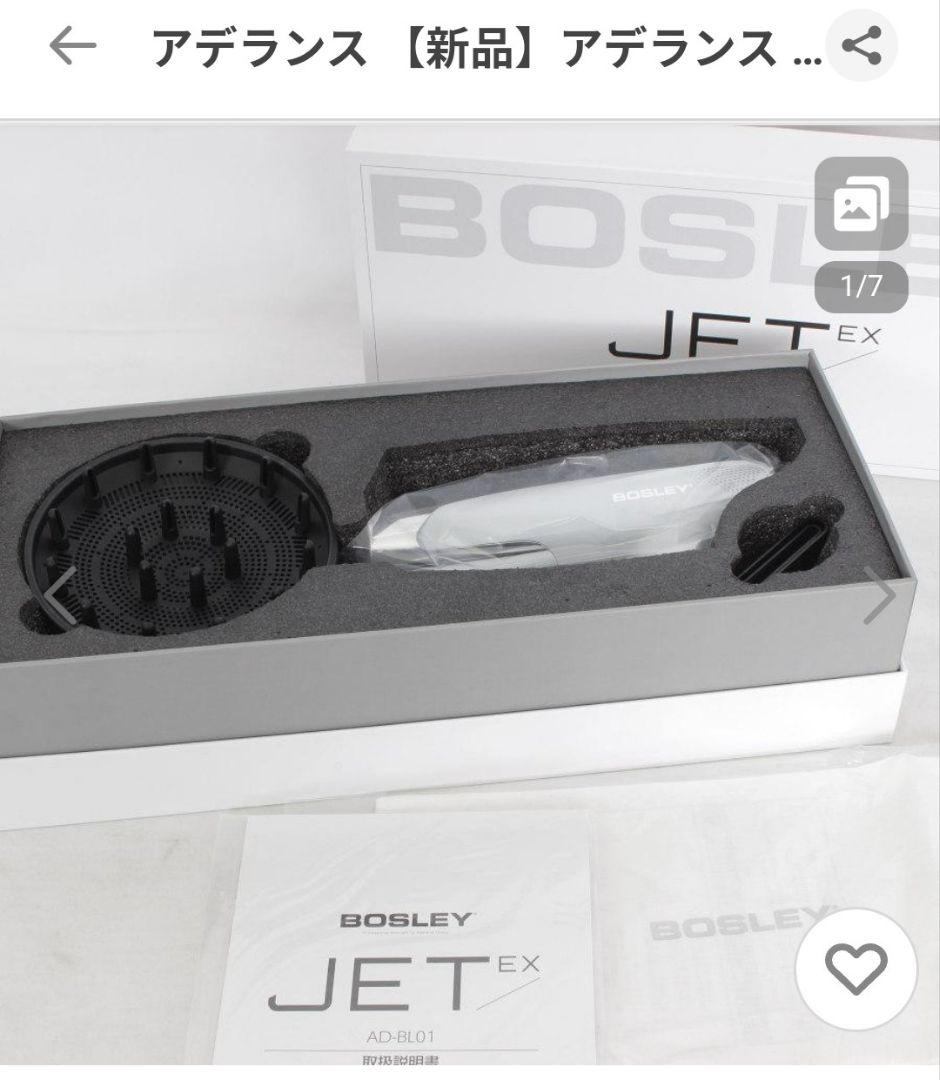The width and height of the screenshot is (940, 1080).
Task: Show the next product photo
Action: pos(880,596)
